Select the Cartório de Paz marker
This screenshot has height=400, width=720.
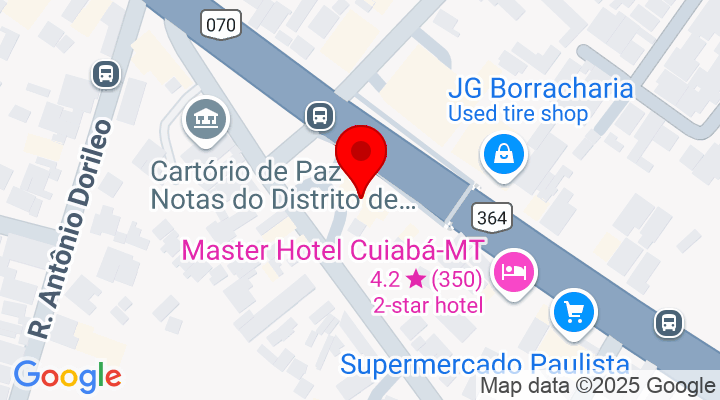tap(206, 120)
